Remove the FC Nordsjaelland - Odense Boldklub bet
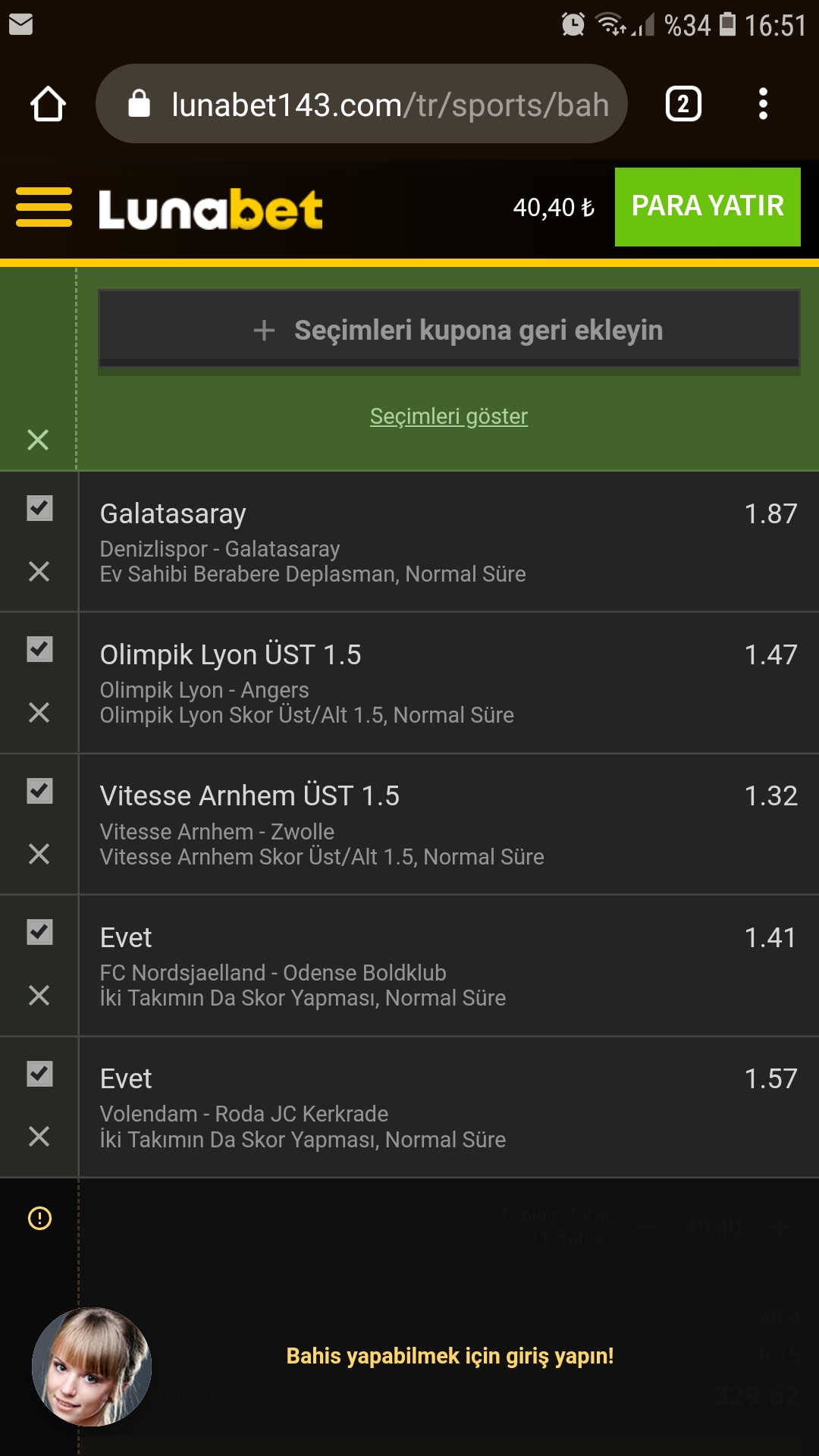The height and width of the screenshot is (1456, 819). click(39, 995)
